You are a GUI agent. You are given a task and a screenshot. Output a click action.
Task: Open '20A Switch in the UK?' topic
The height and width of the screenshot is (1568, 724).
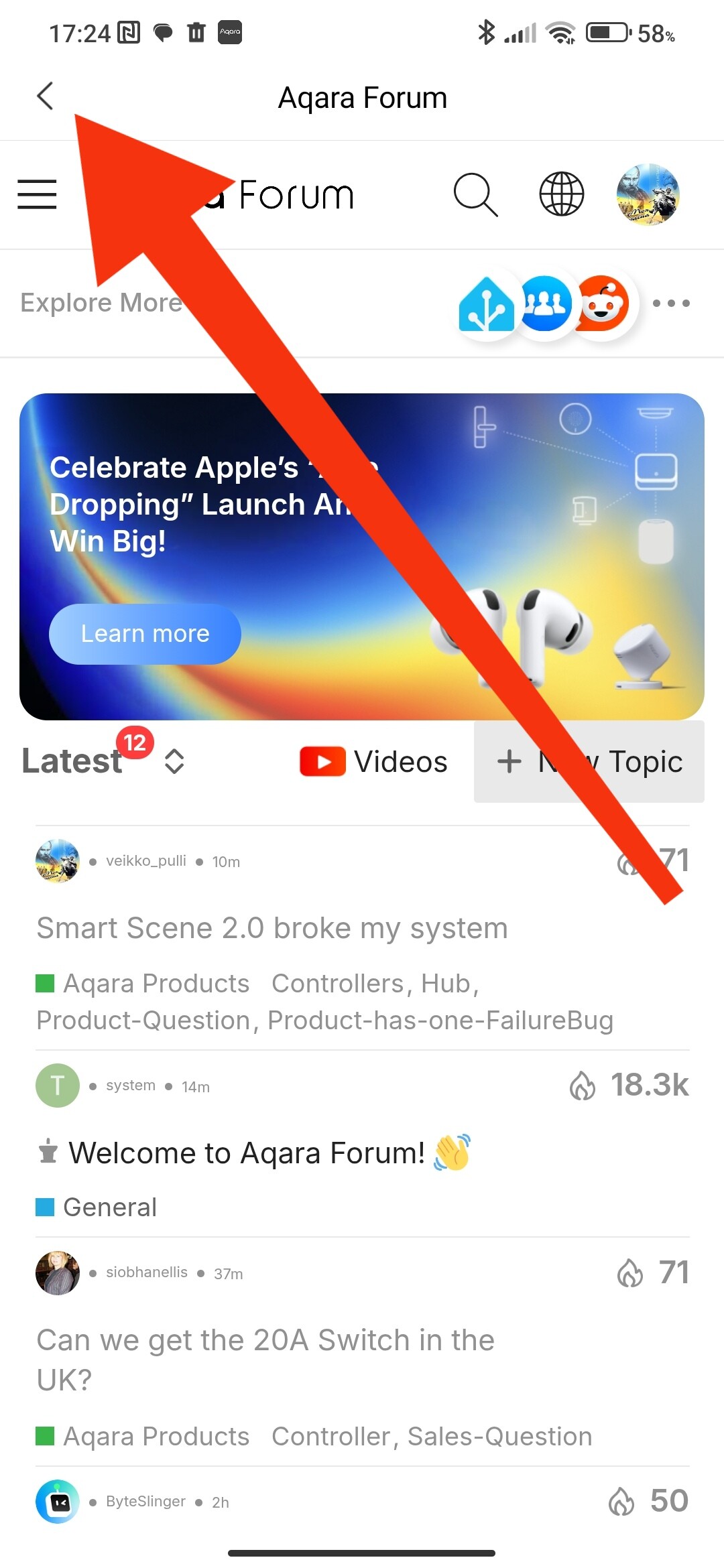coord(265,1359)
